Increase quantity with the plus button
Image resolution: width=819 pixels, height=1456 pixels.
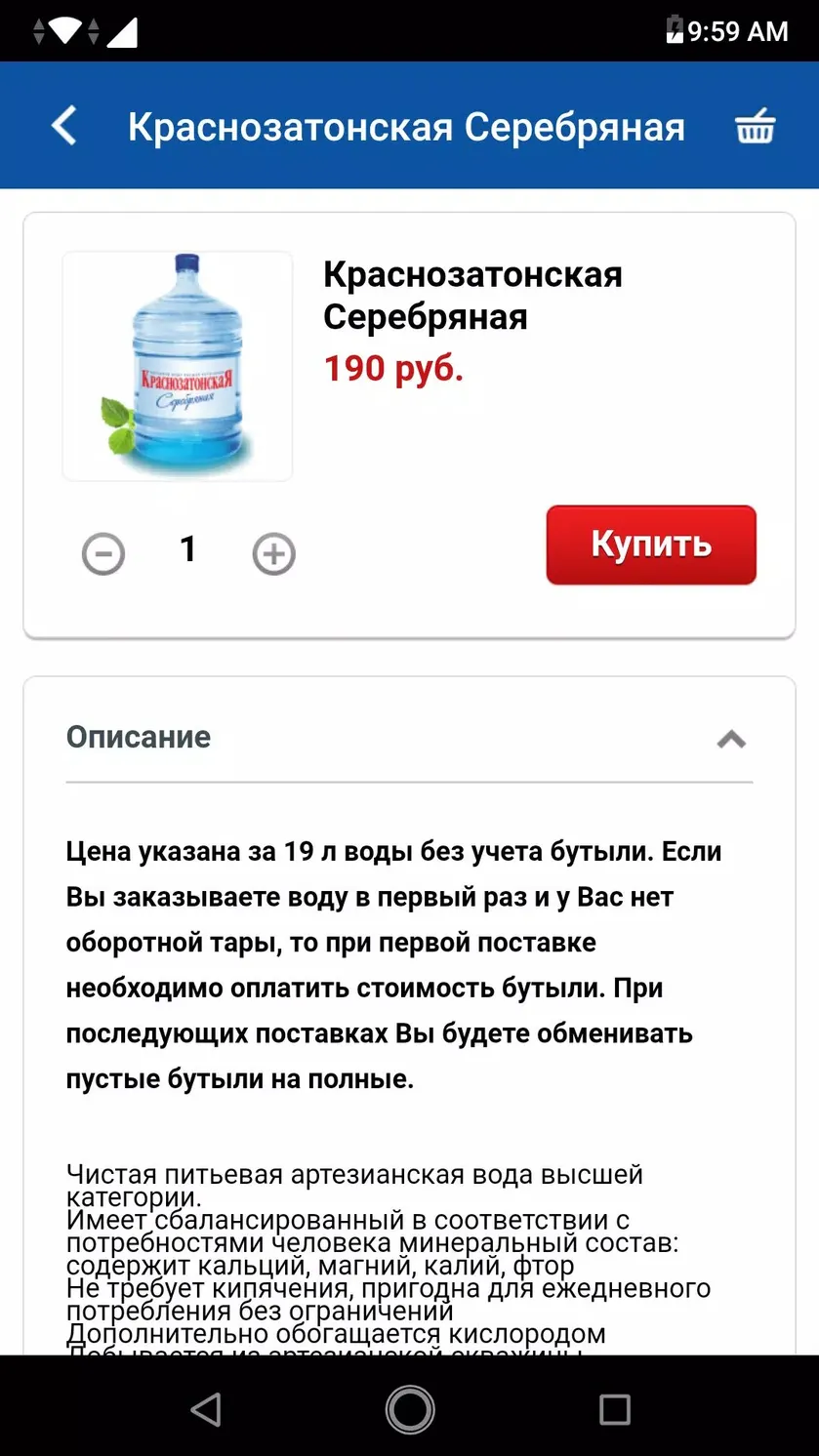[x=273, y=553]
